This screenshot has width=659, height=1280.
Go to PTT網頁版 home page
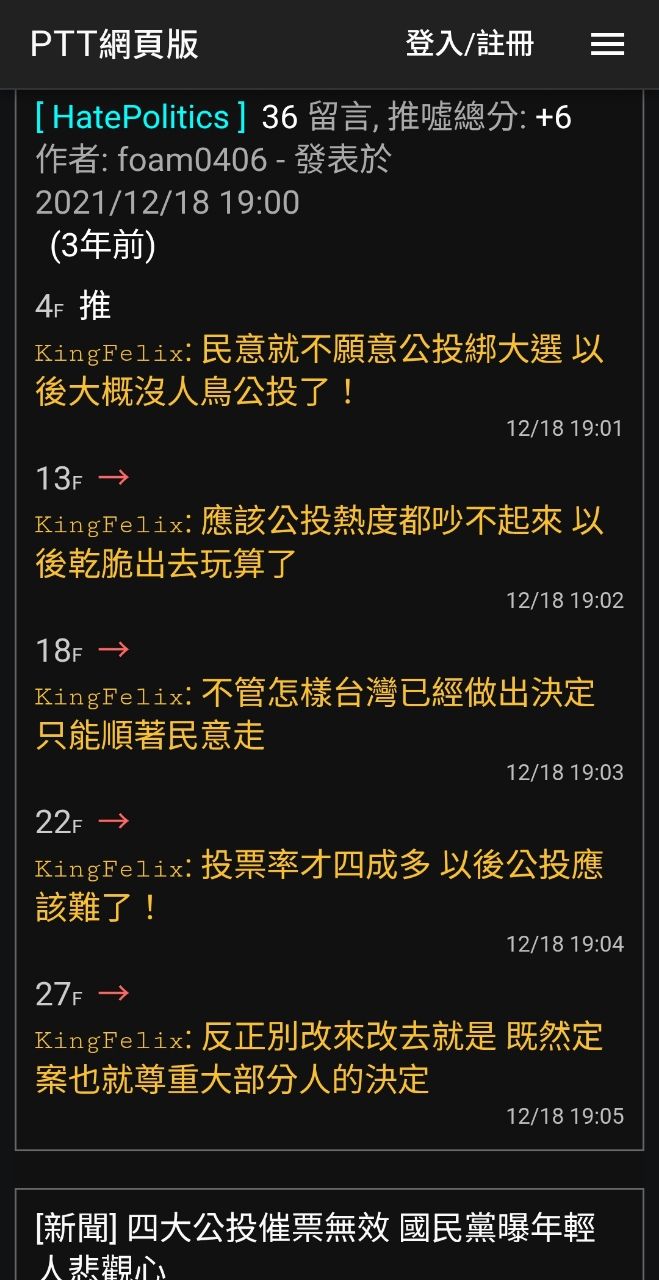pyautogui.click(x=114, y=44)
